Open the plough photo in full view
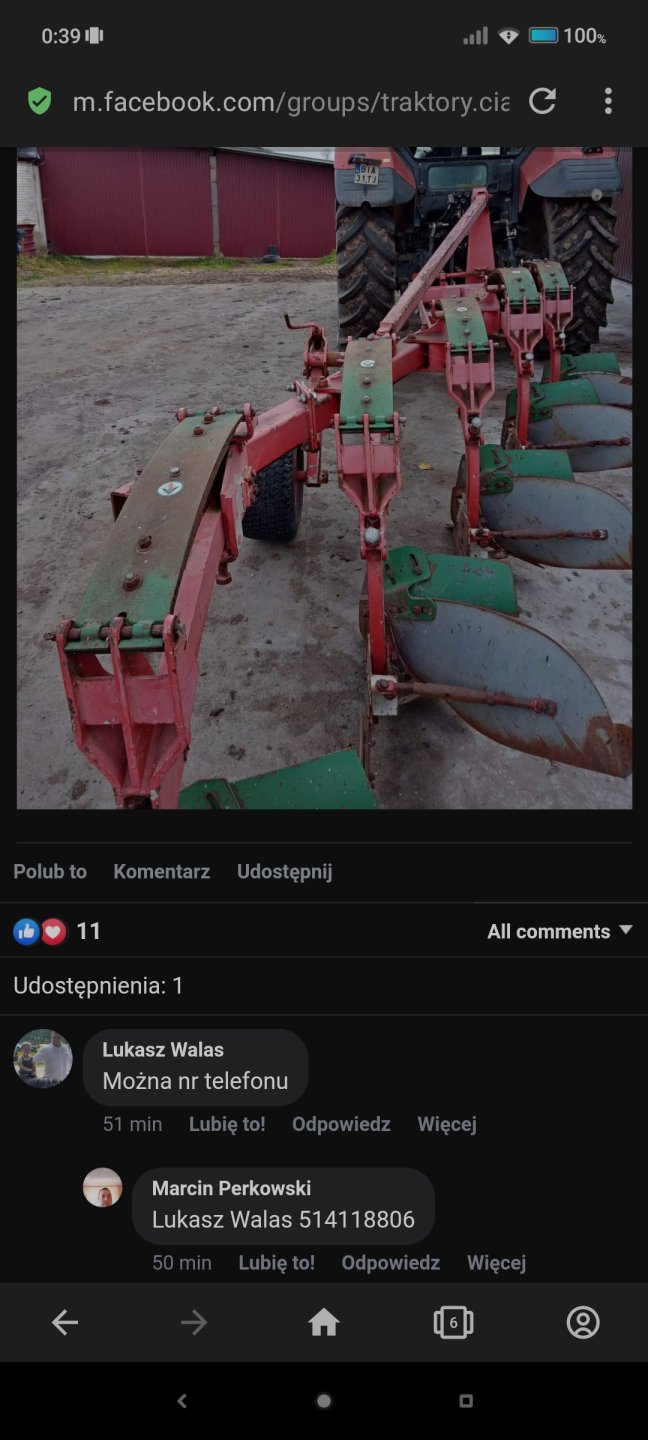 pos(324,478)
